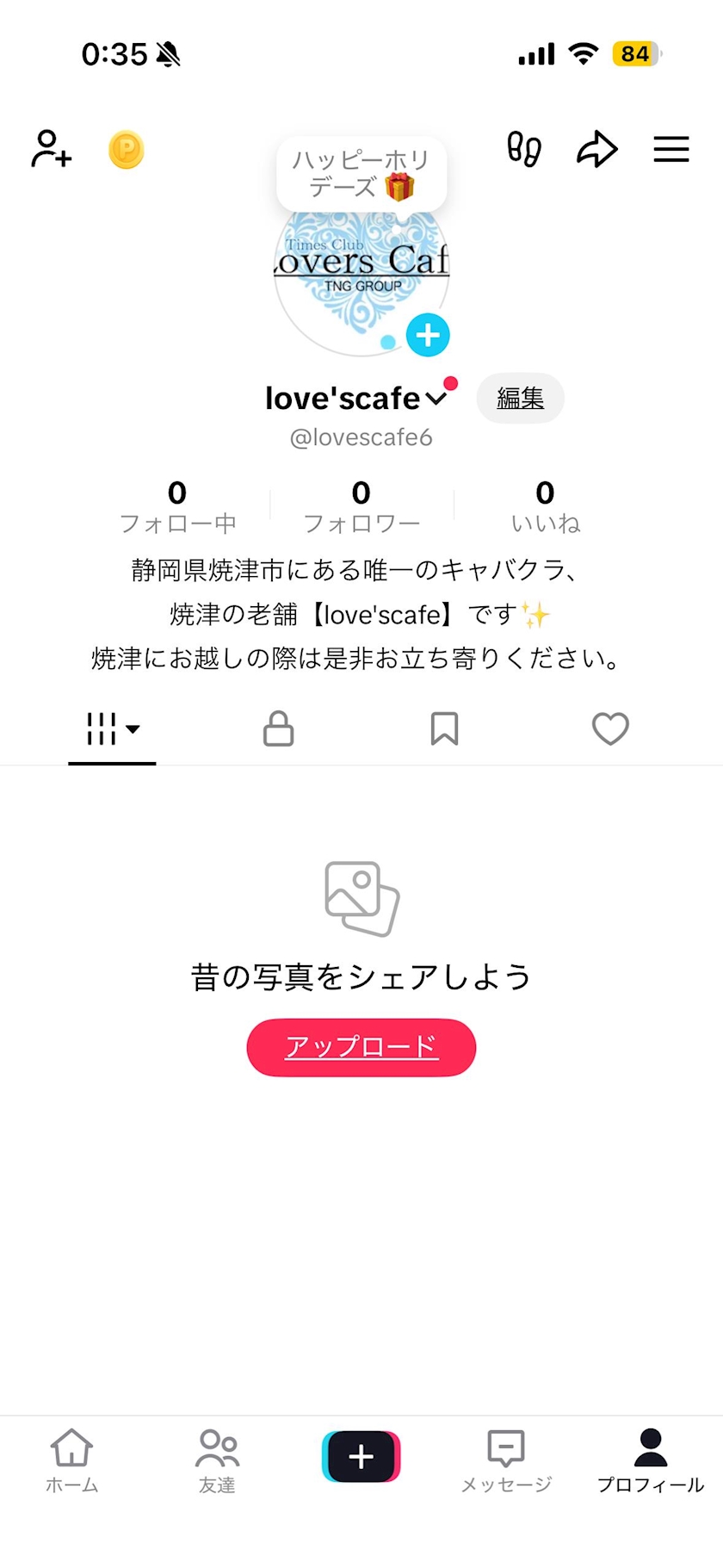
Task: Go to the 友達 friends tab
Action: pyautogui.click(x=217, y=1459)
